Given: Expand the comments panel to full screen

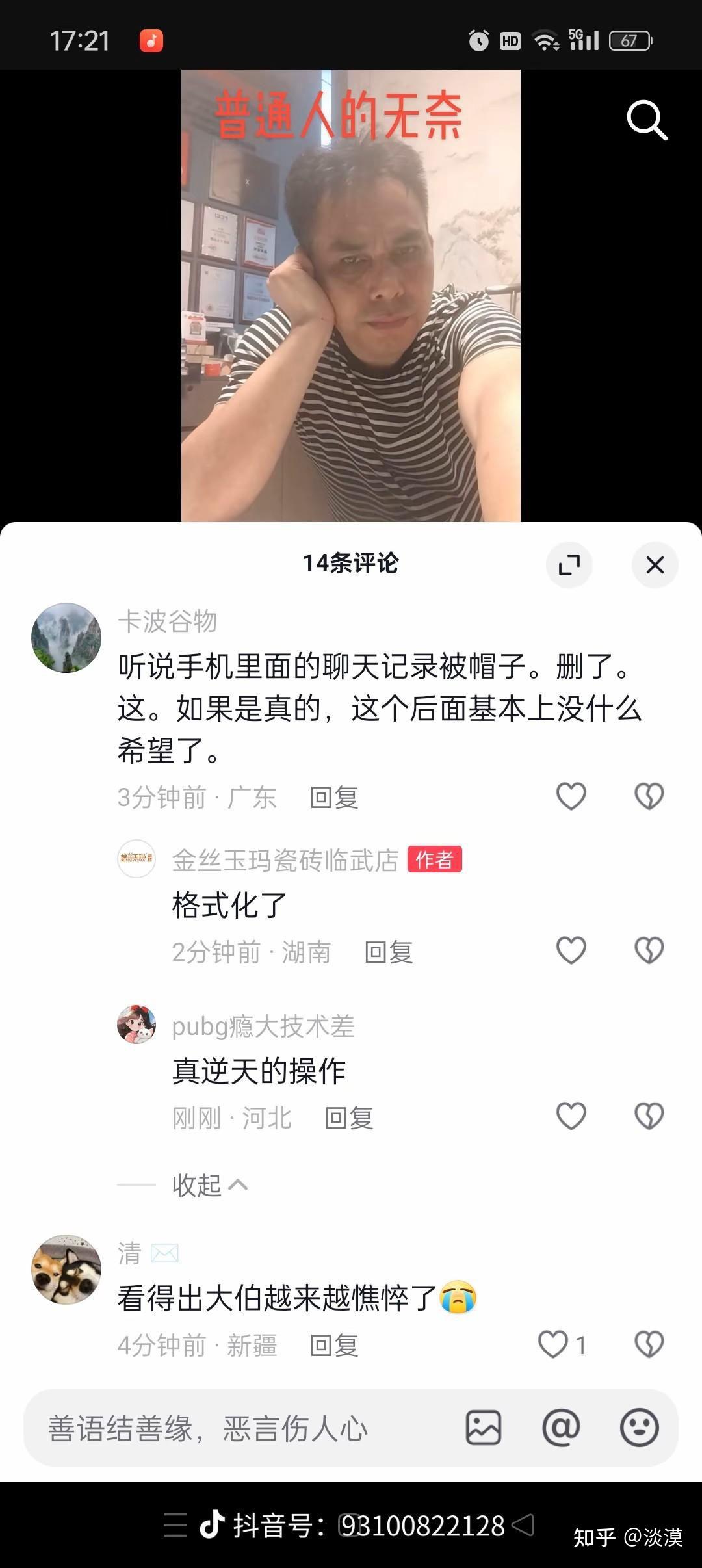Looking at the screenshot, I should click(569, 564).
